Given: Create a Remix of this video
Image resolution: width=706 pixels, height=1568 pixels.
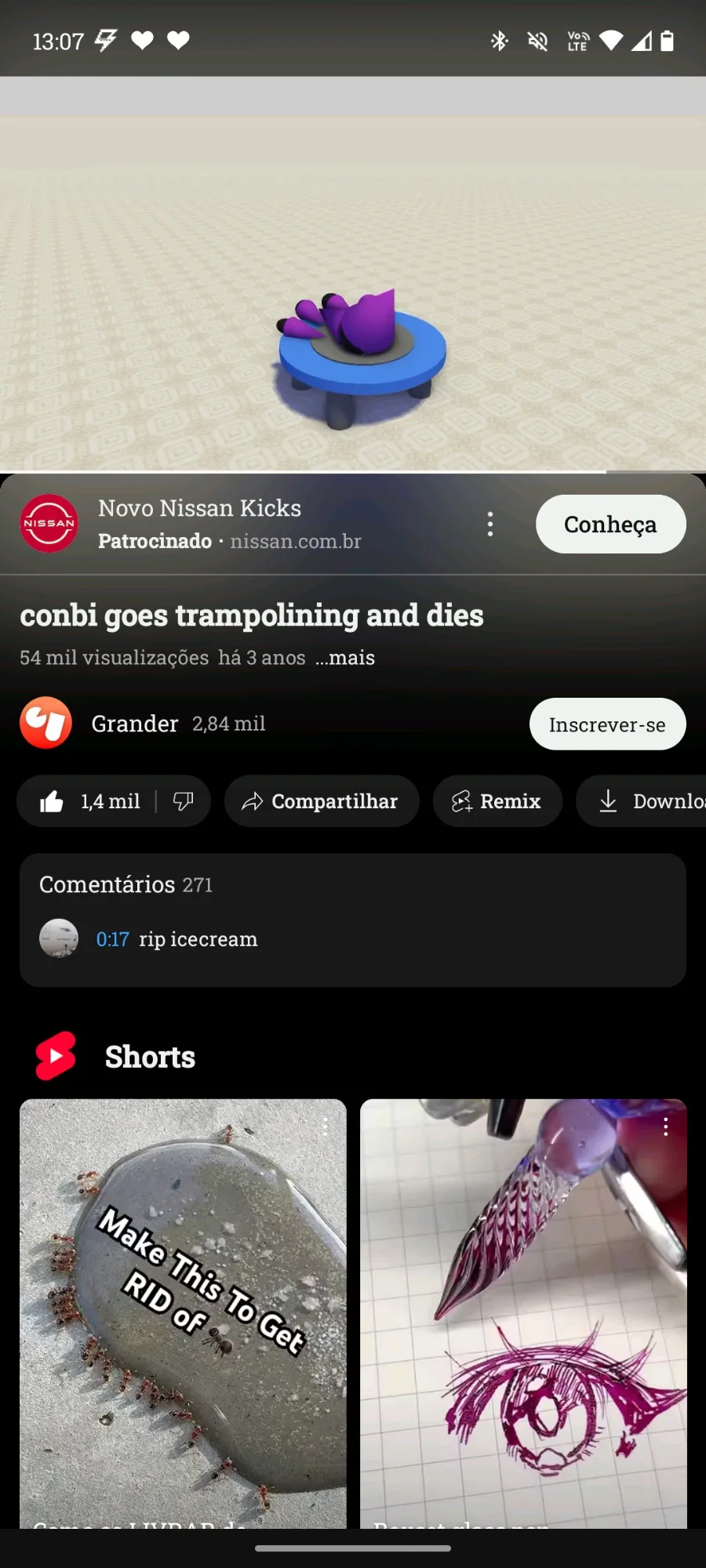Looking at the screenshot, I should pyautogui.click(x=497, y=801).
